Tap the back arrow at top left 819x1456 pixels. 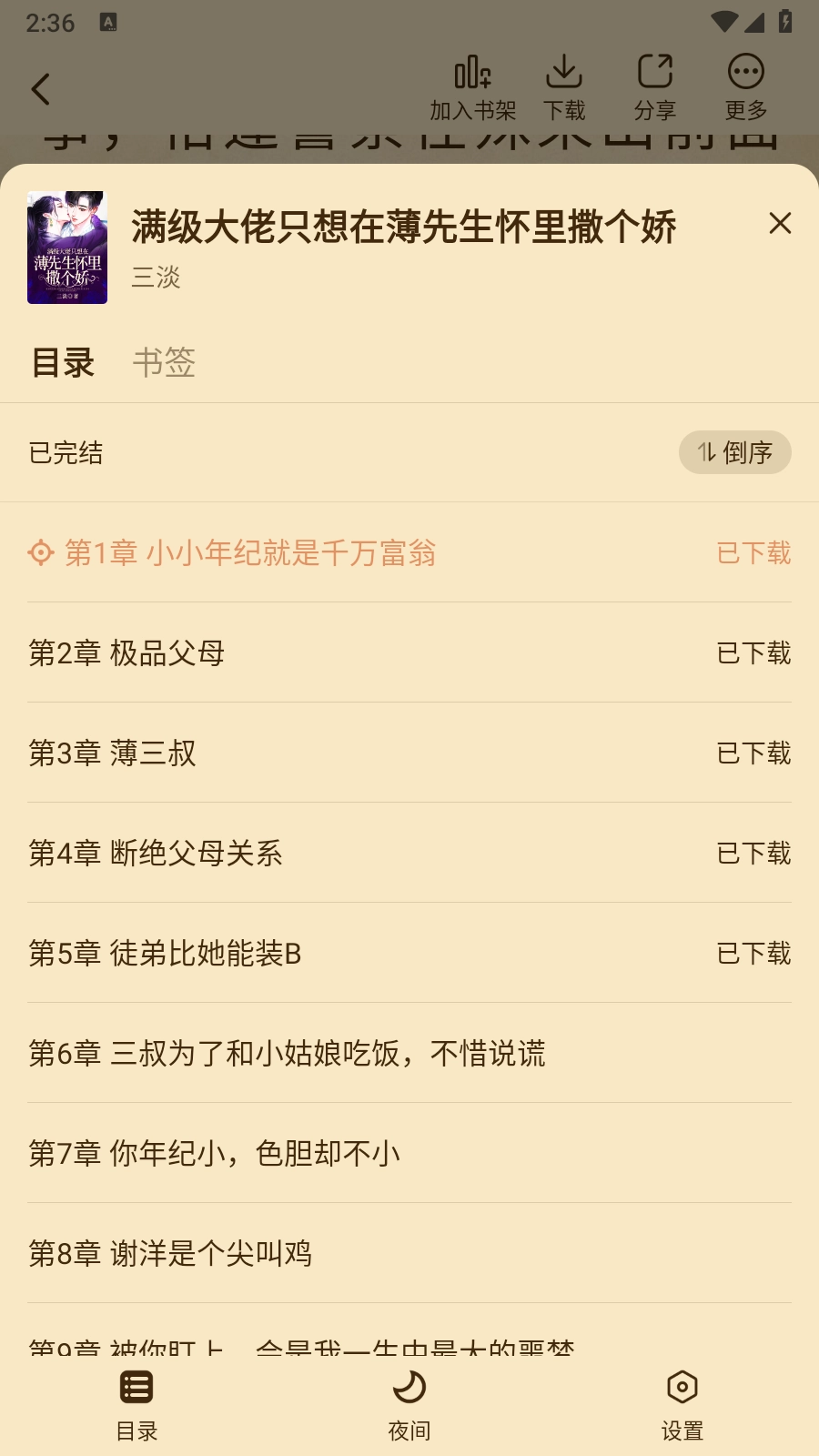[41, 88]
